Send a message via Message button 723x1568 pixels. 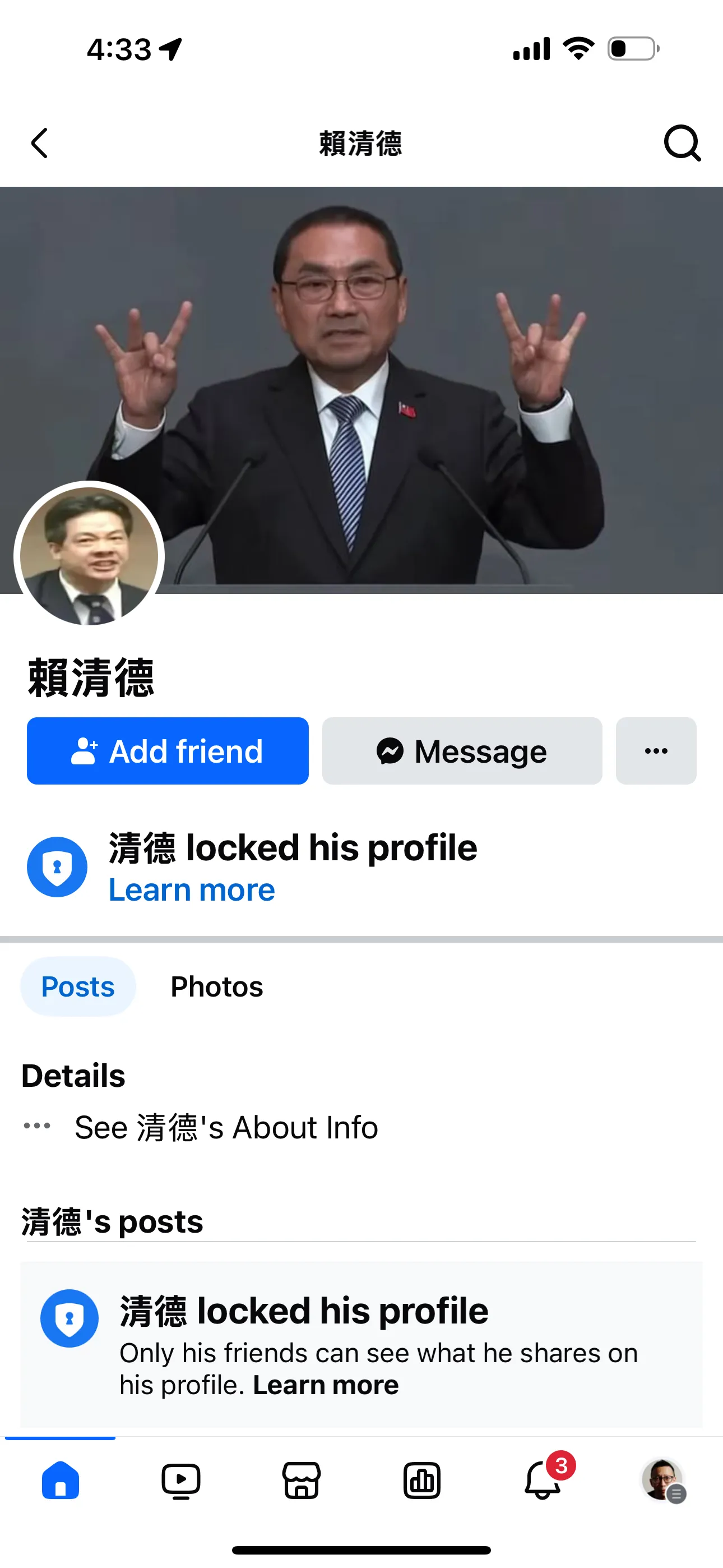click(462, 750)
